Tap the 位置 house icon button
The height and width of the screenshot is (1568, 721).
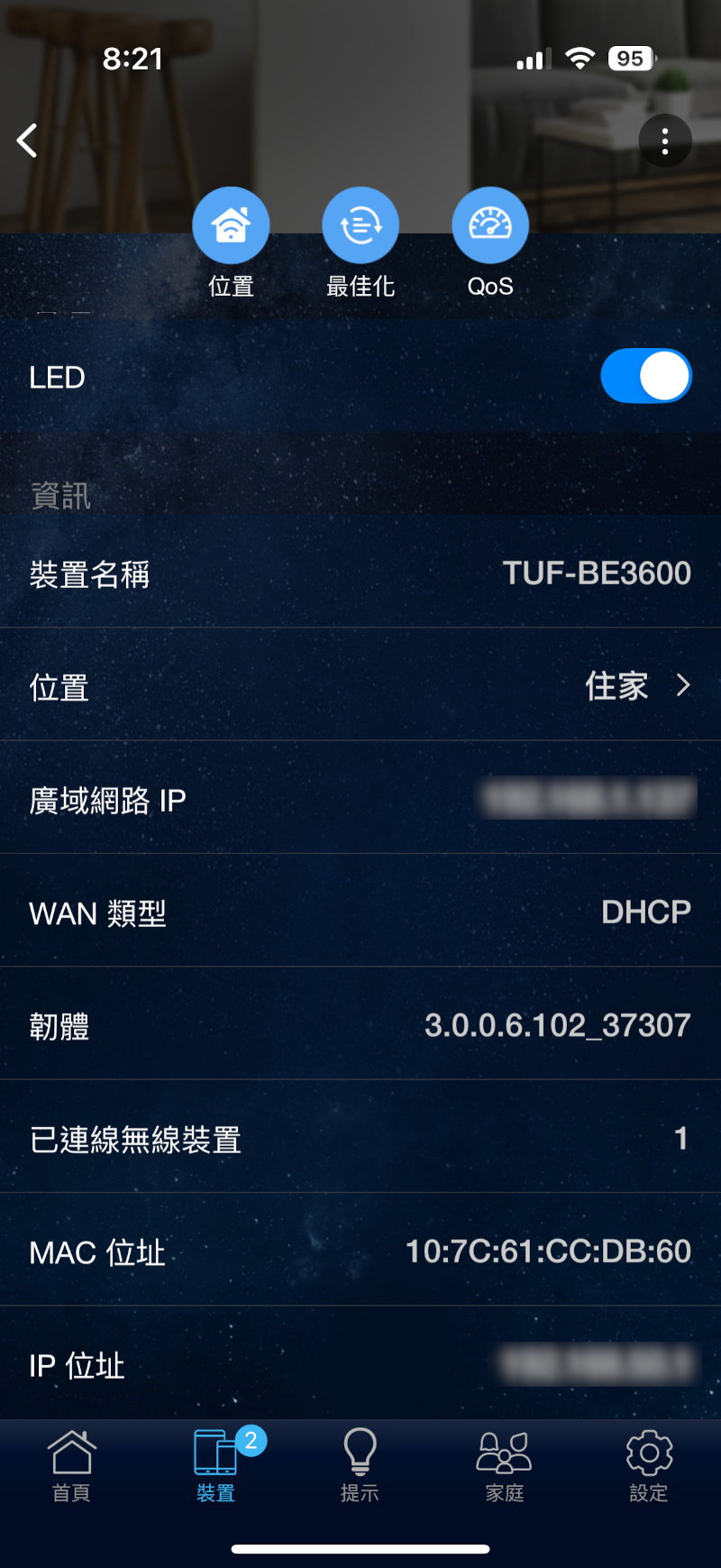(x=231, y=225)
